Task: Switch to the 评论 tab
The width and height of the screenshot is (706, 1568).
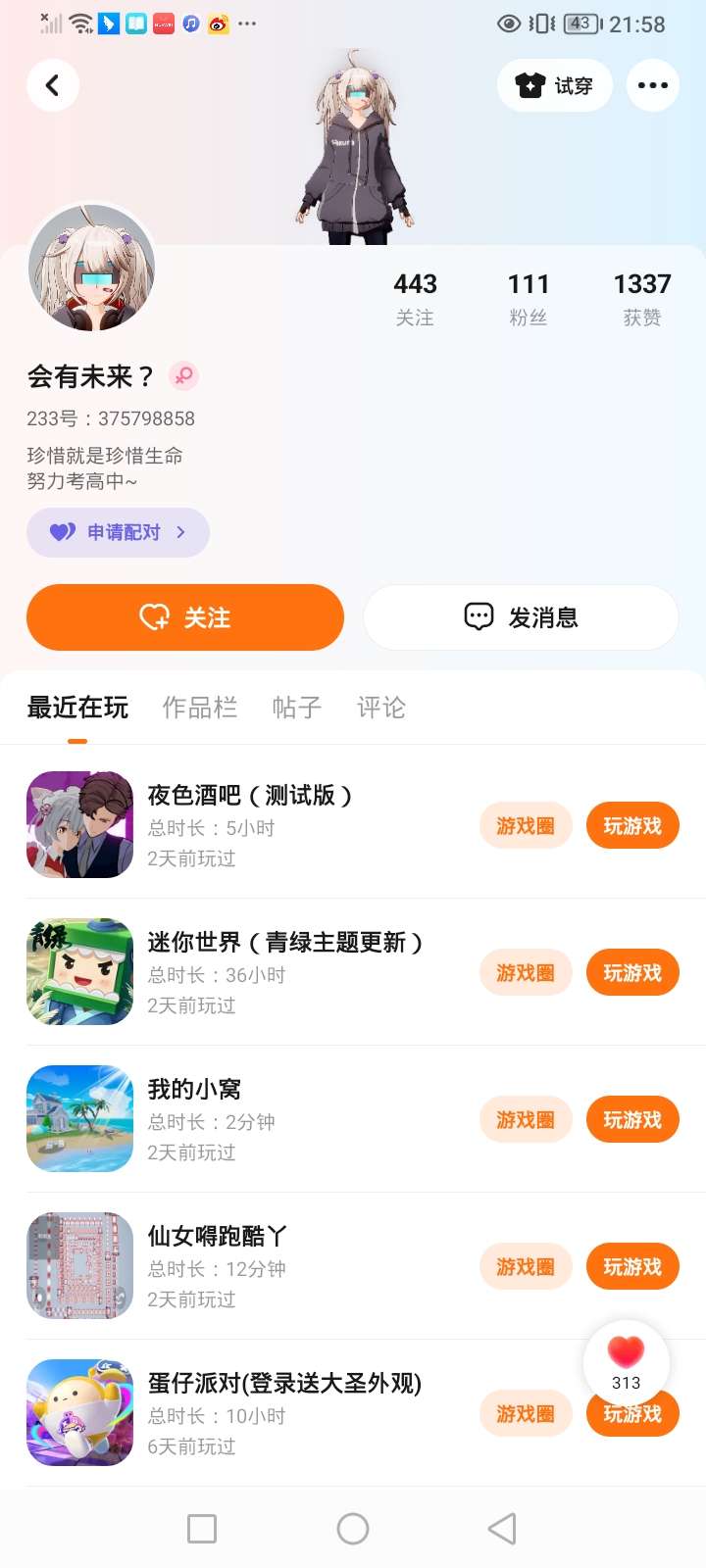Action: pyautogui.click(x=380, y=708)
